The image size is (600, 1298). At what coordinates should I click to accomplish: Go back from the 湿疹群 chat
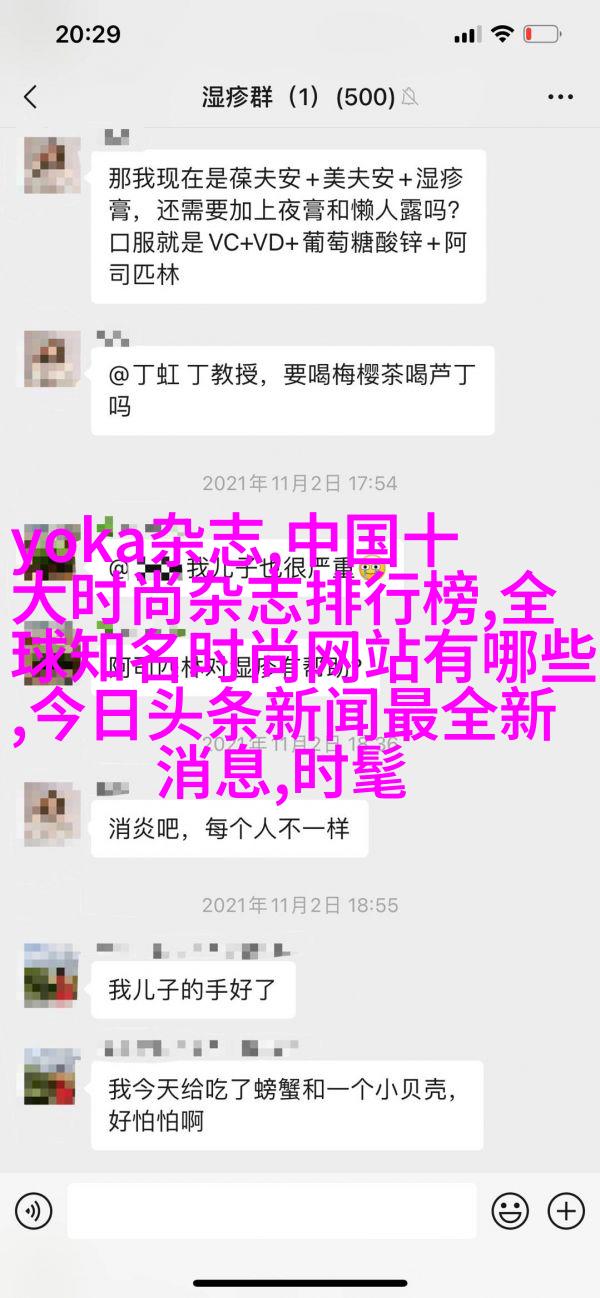(30, 97)
